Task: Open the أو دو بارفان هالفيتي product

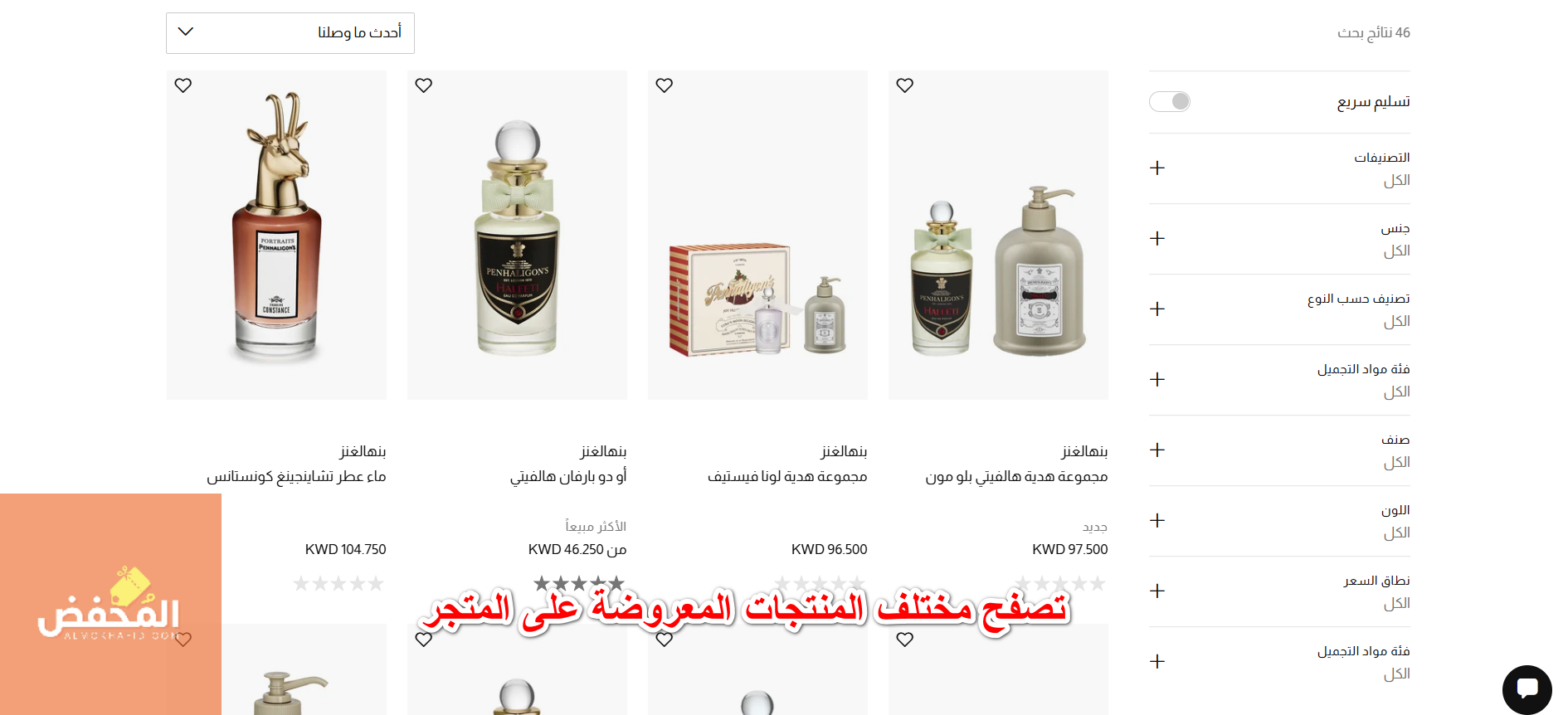Action: coord(517,235)
